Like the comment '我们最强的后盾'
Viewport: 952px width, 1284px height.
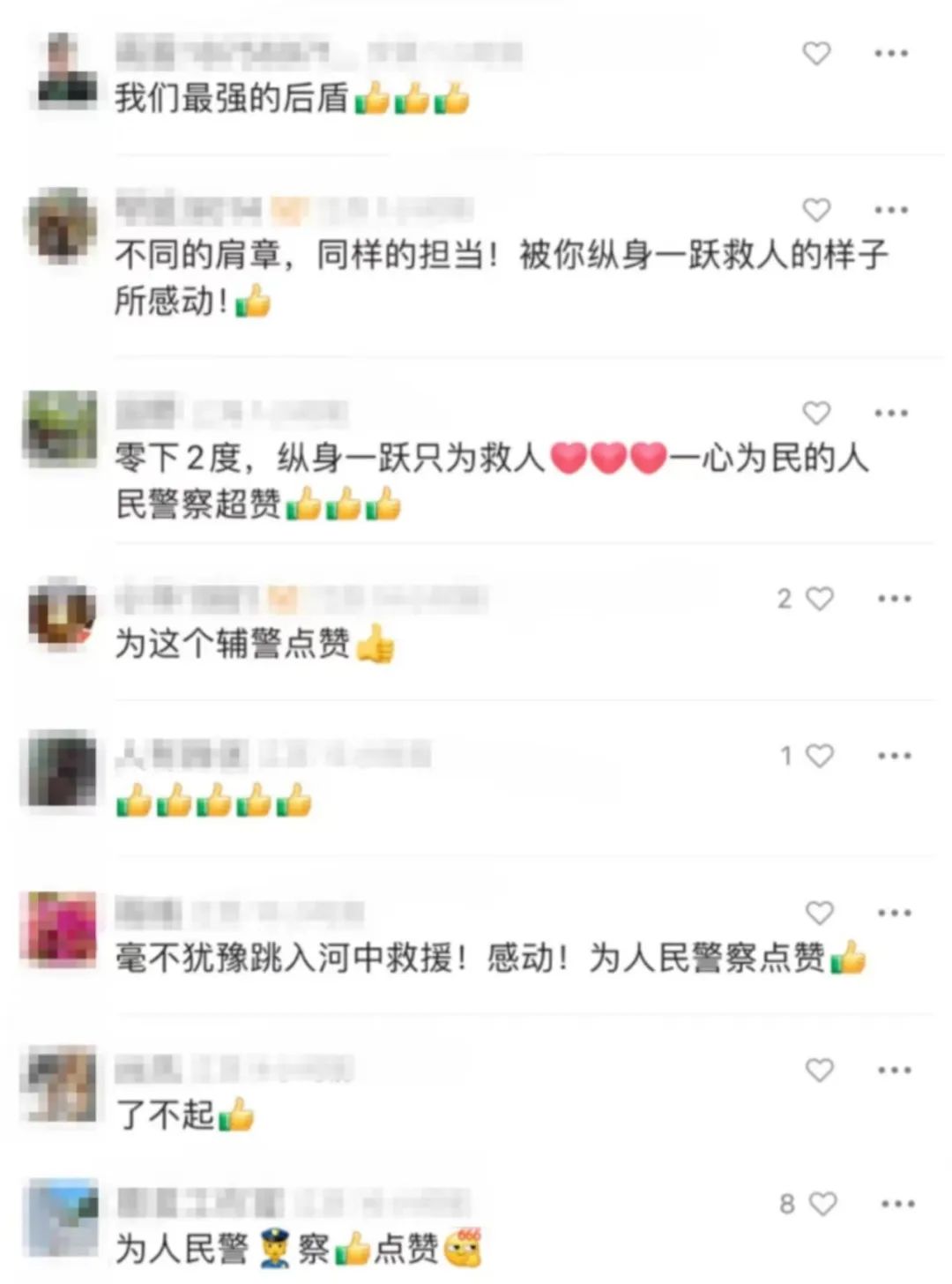tap(816, 54)
